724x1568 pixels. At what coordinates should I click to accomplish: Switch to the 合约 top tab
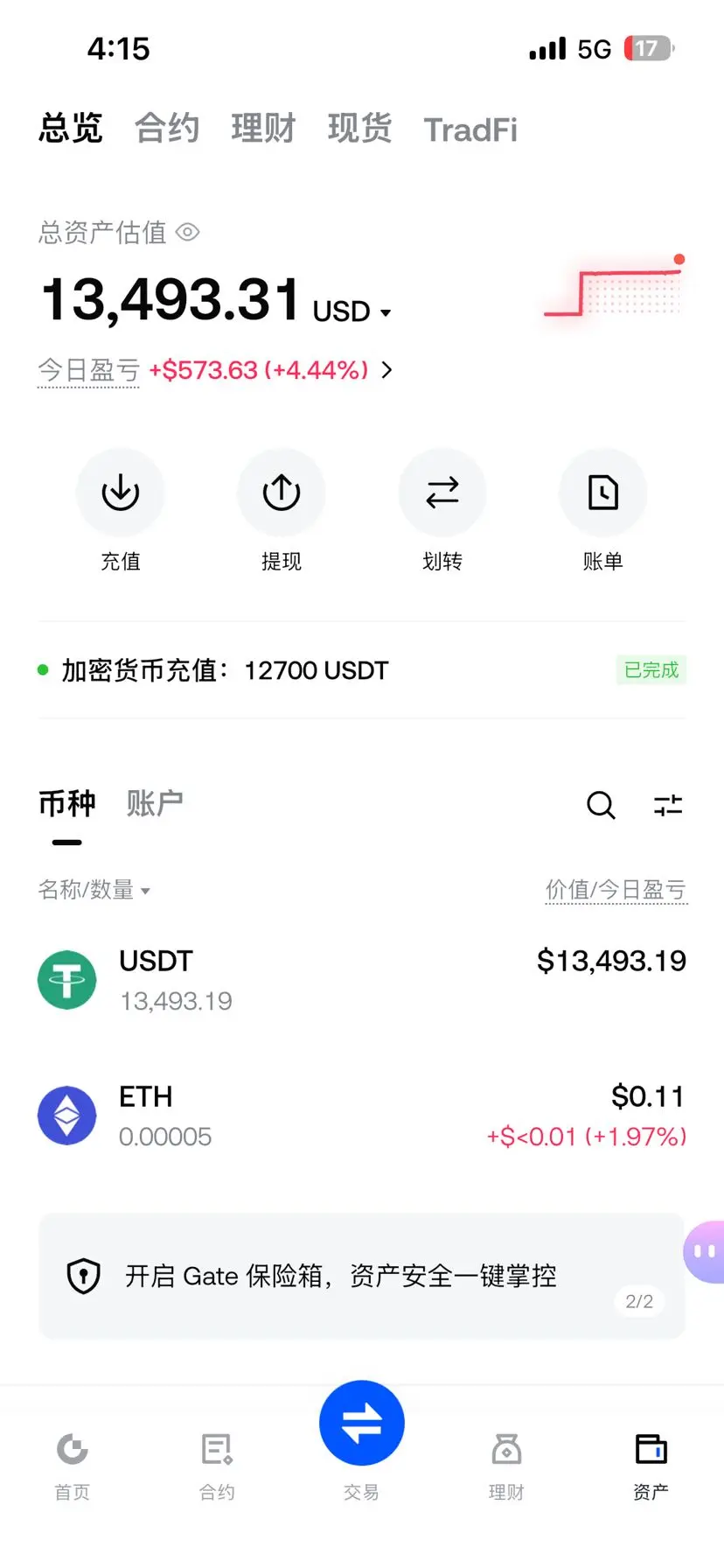coord(167,129)
